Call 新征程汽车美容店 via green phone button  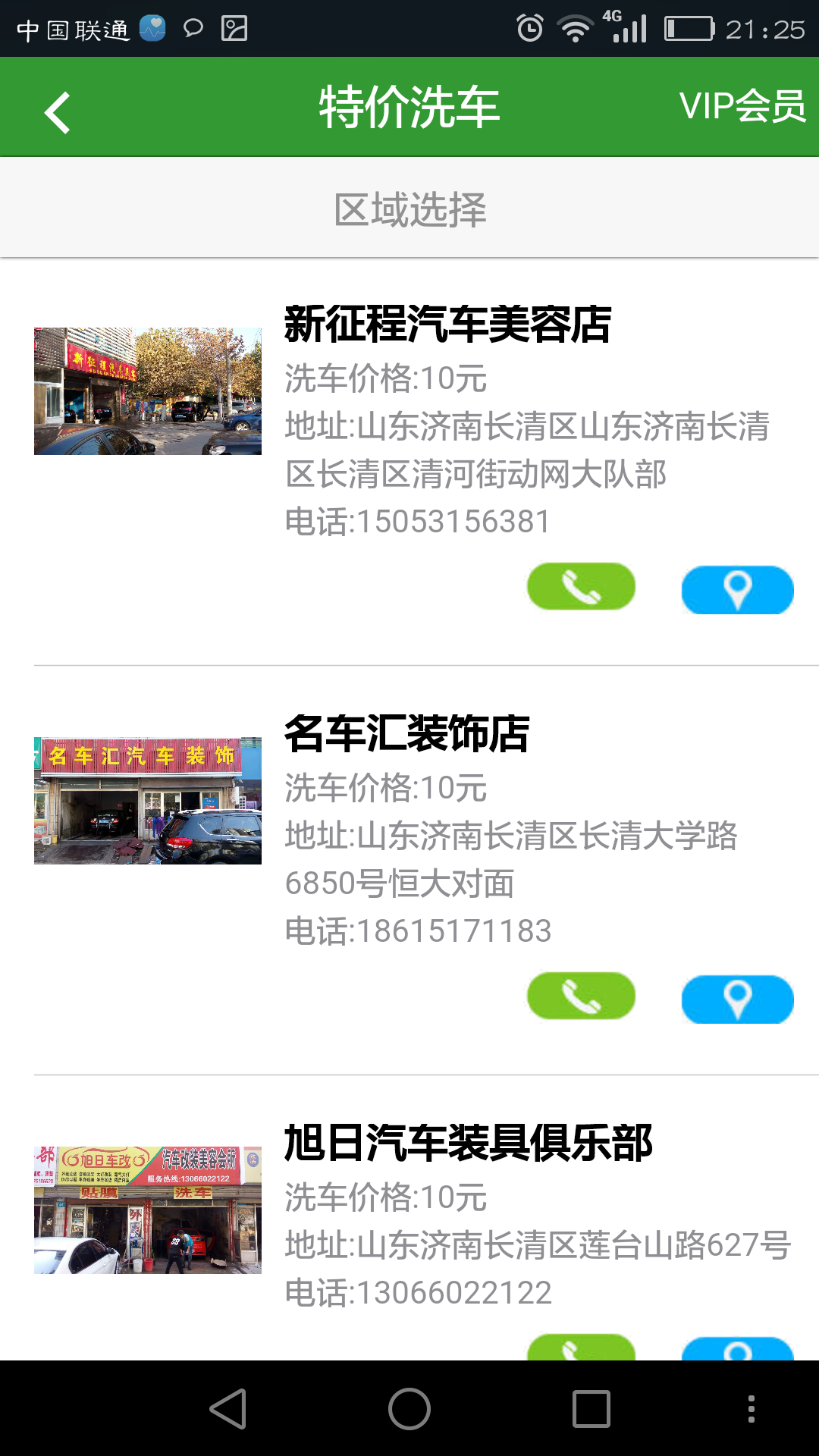click(581, 587)
